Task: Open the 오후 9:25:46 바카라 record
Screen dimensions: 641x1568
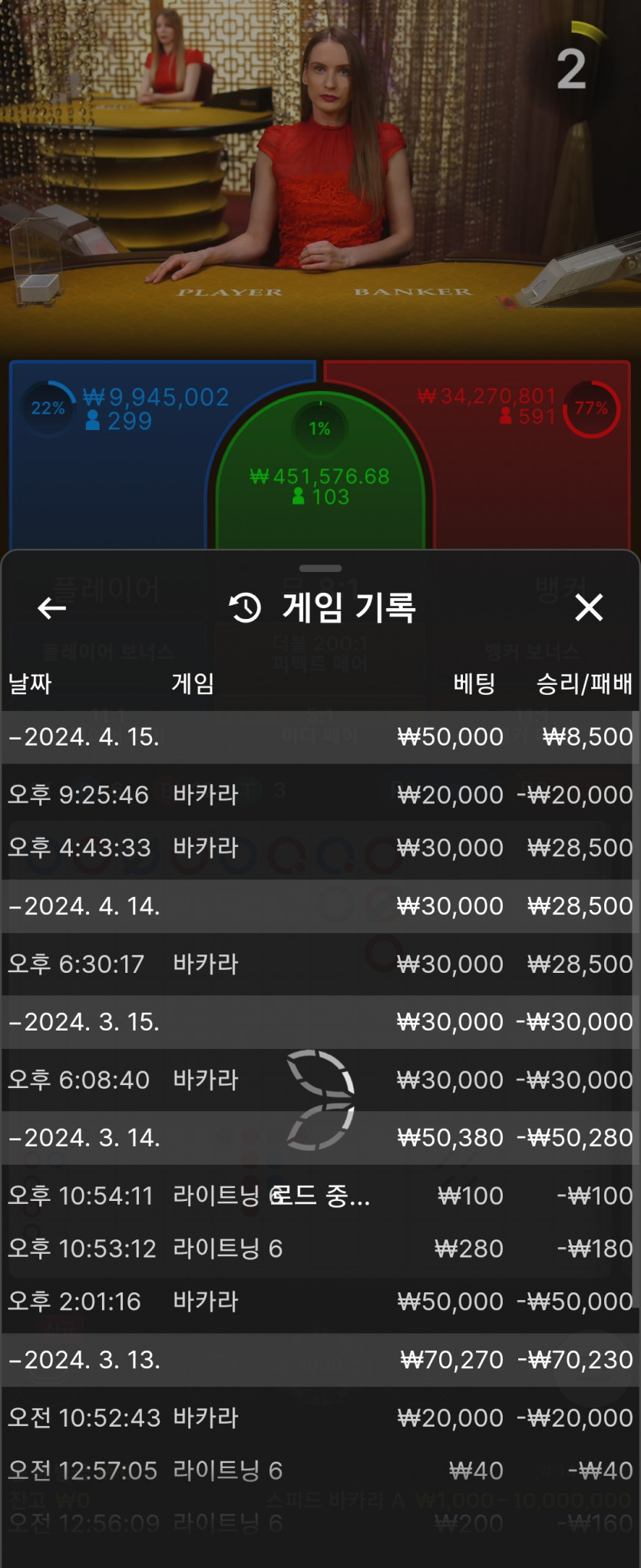Action: click(319, 795)
